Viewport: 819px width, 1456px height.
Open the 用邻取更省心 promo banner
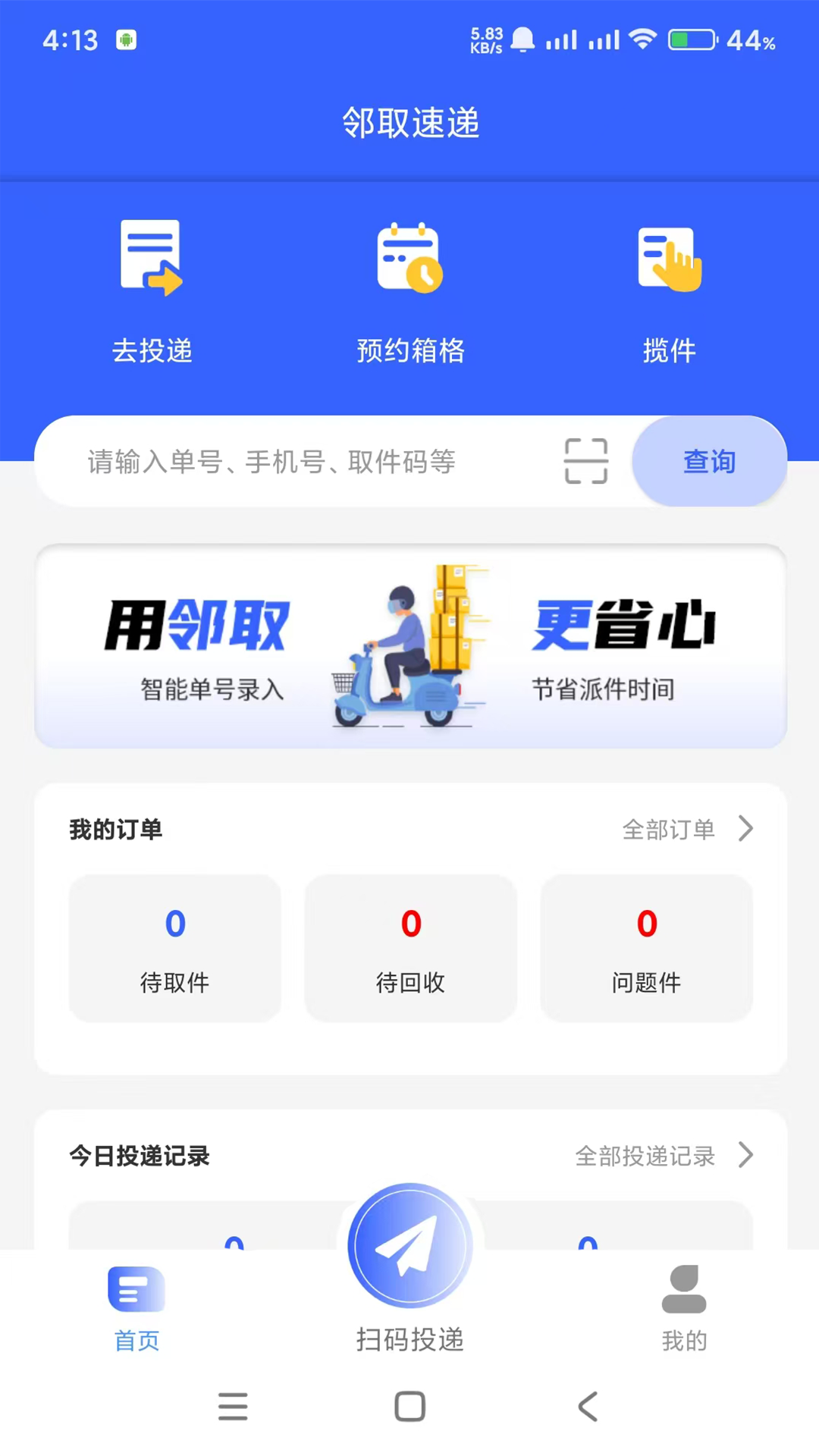click(x=410, y=646)
